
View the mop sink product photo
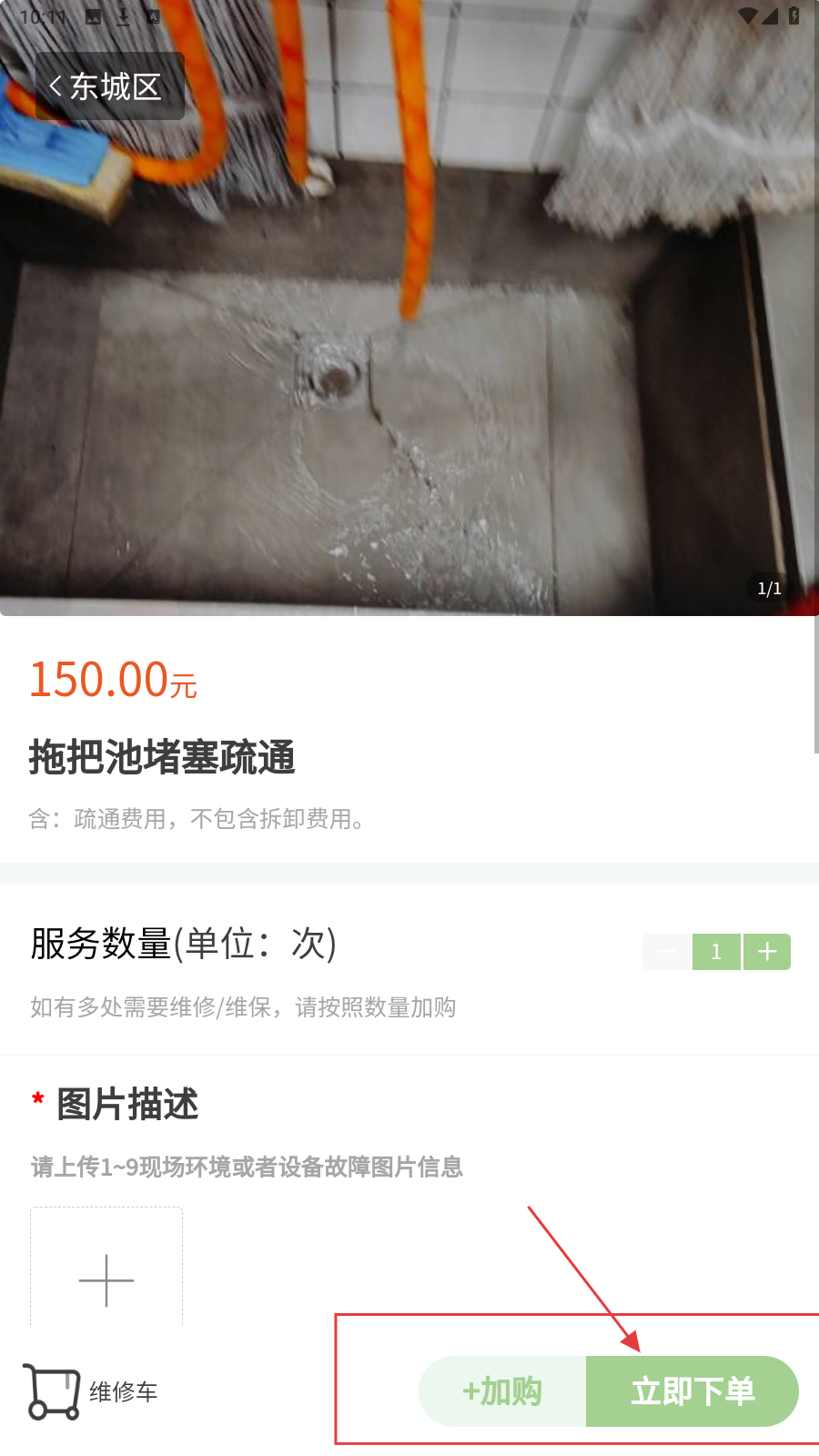click(x=409, y=364)
